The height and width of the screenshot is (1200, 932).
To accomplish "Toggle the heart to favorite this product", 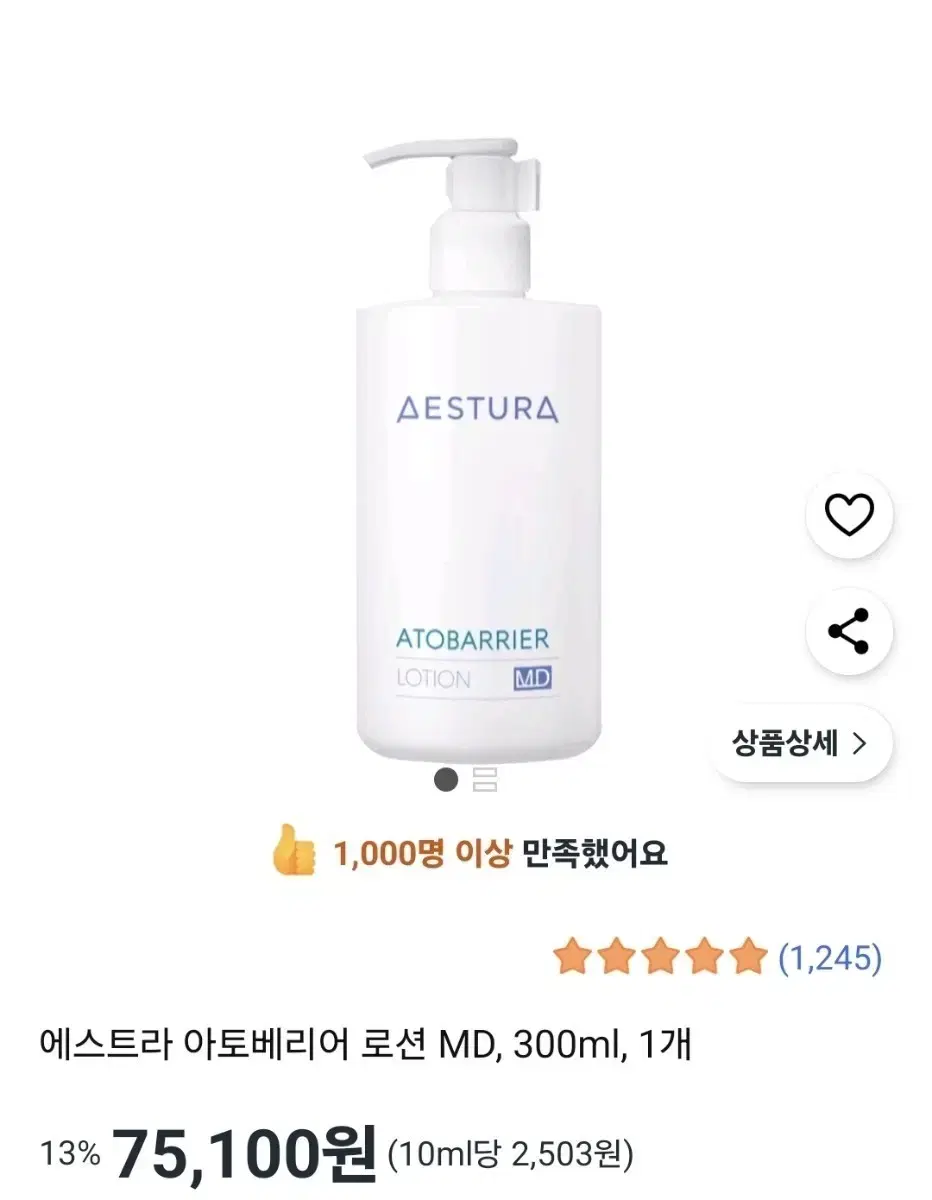I will click(848, 511).
